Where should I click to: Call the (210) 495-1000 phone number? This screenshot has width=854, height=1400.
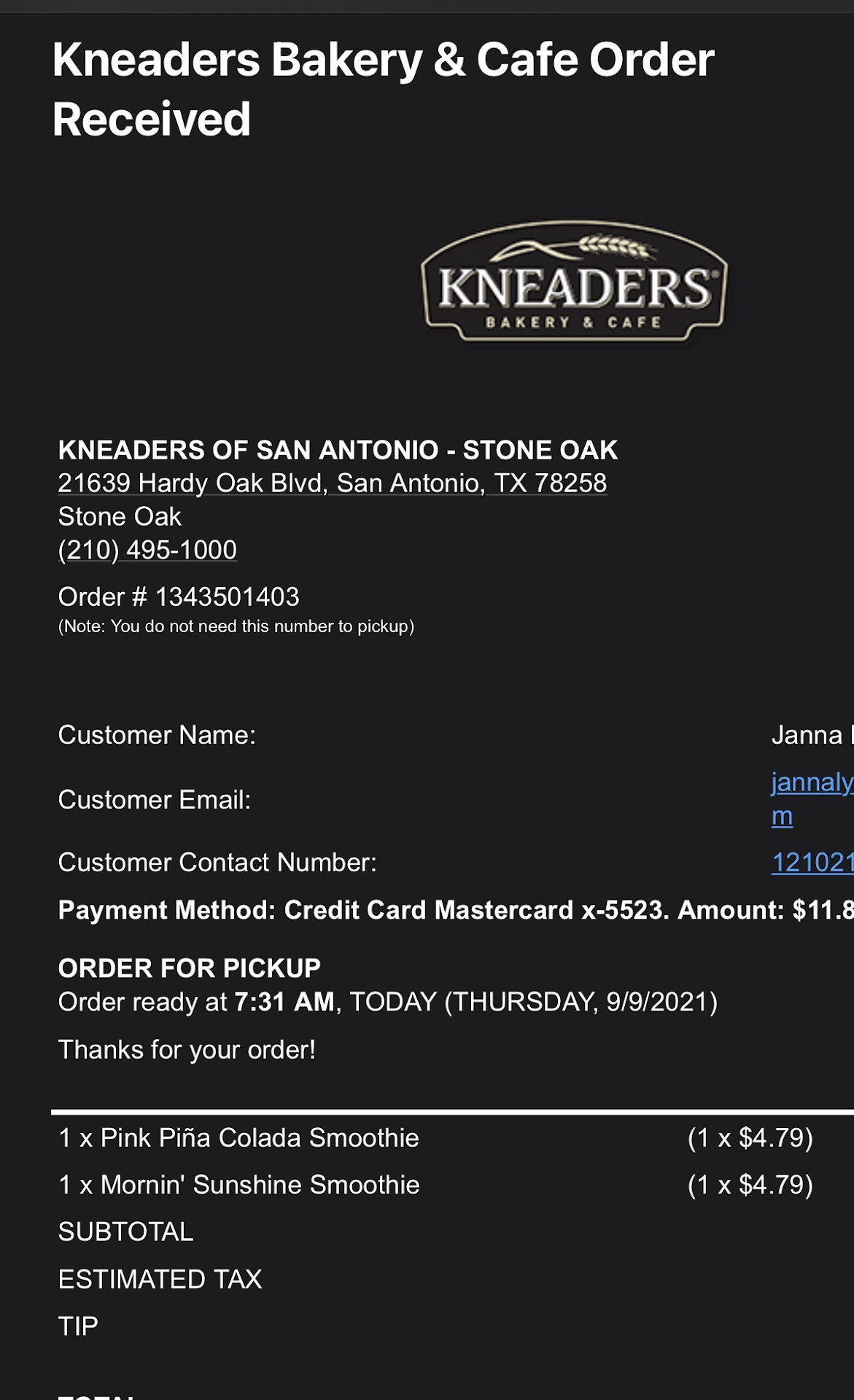pyautogui.click(x=147, y=550)
